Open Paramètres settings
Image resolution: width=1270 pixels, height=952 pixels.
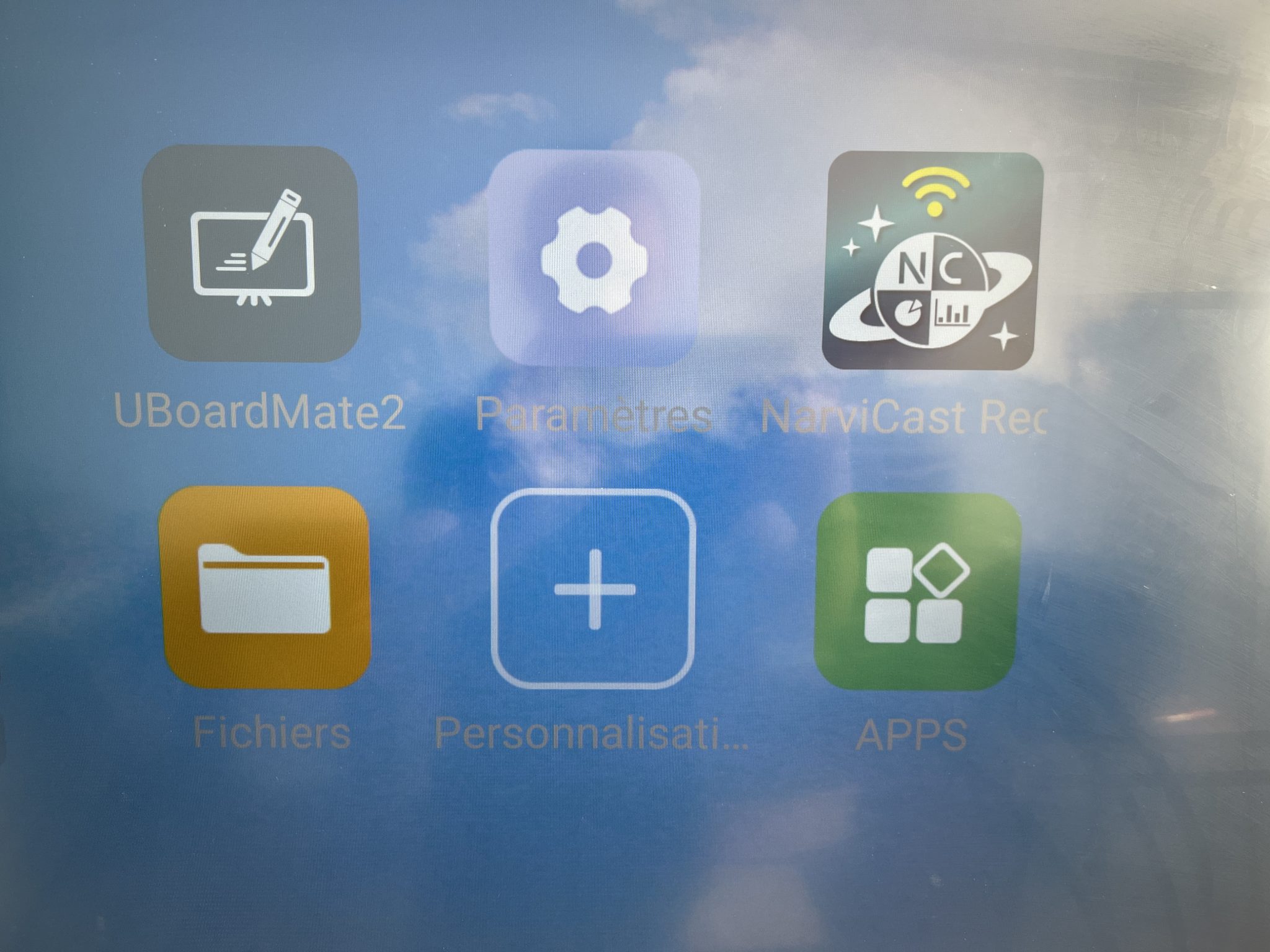tap(593, 258)
